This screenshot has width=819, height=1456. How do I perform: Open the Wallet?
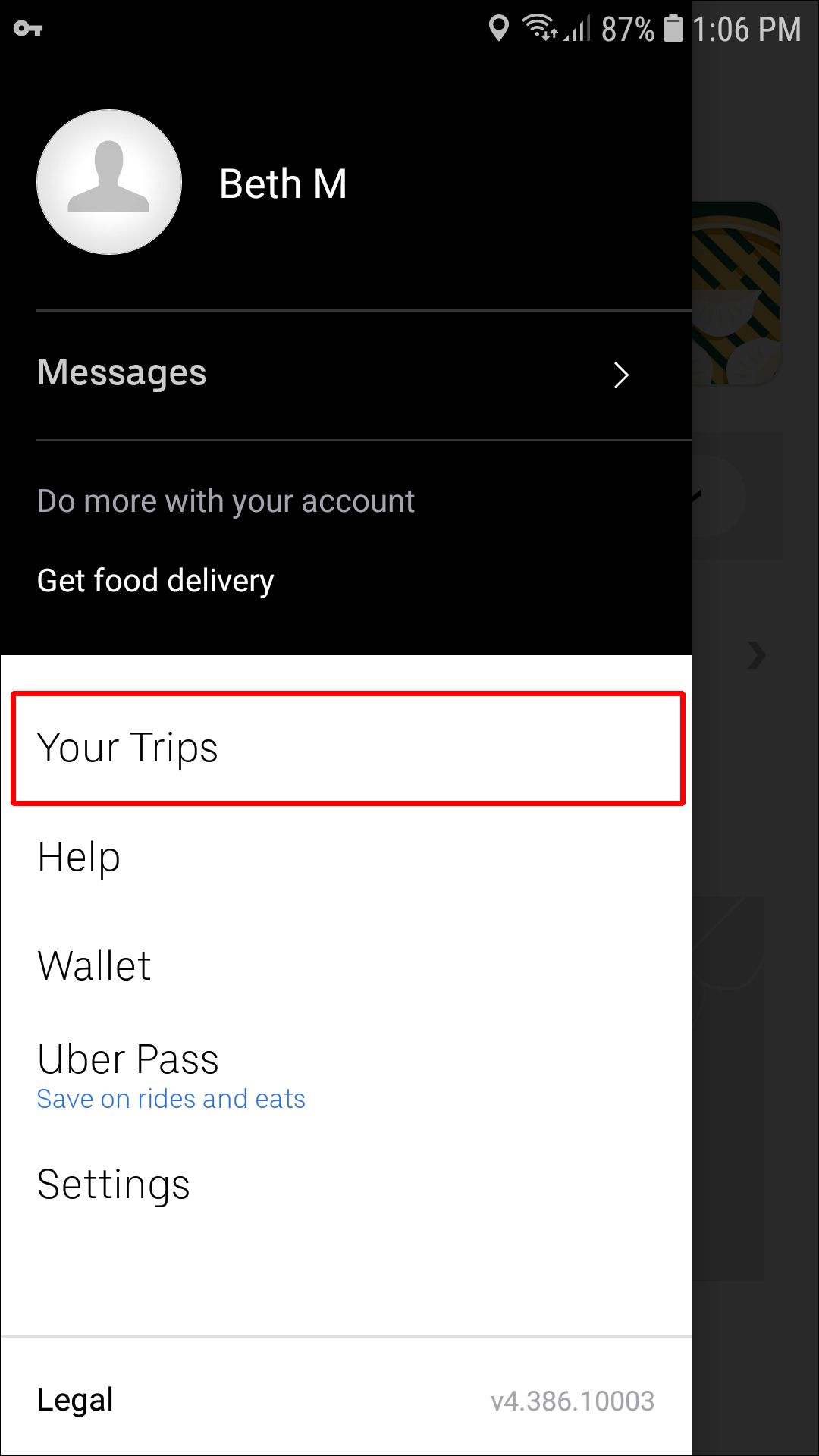[95, 966]
